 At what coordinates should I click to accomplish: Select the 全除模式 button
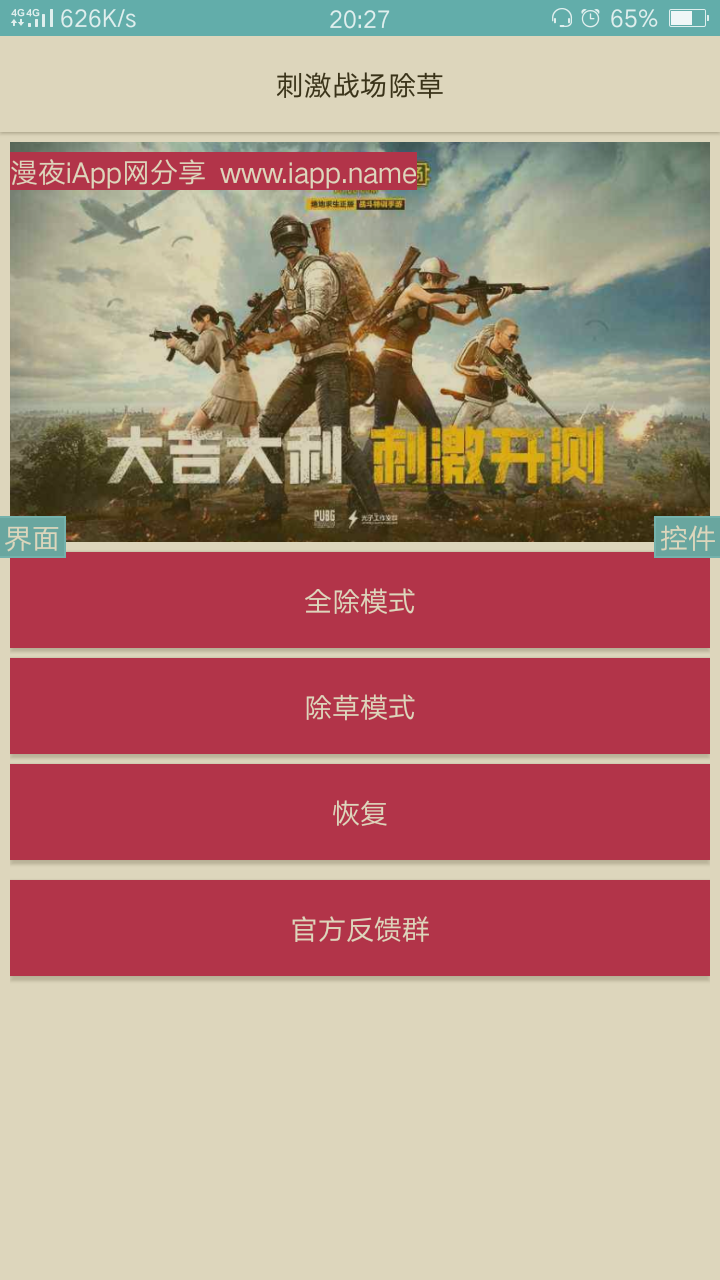pos(360,601)
